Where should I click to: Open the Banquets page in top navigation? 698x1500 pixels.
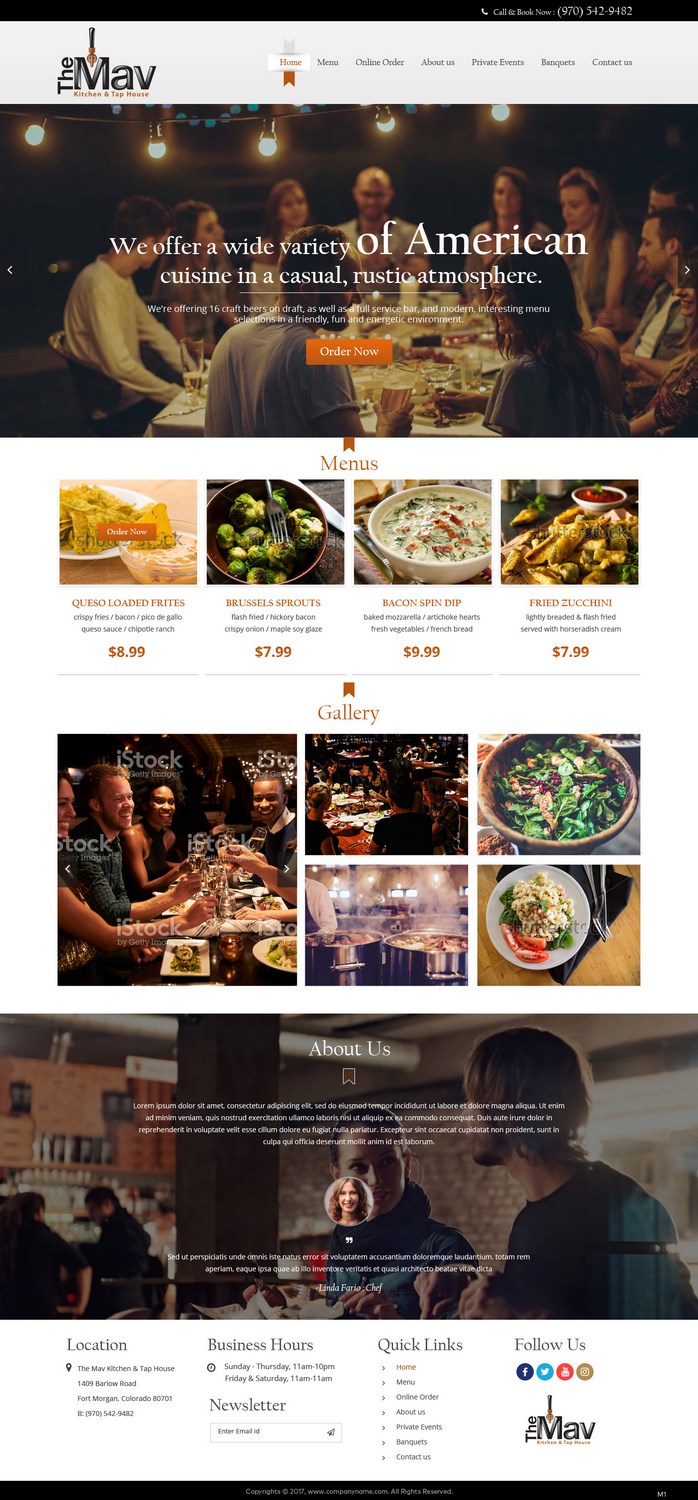tap(558, 62)
